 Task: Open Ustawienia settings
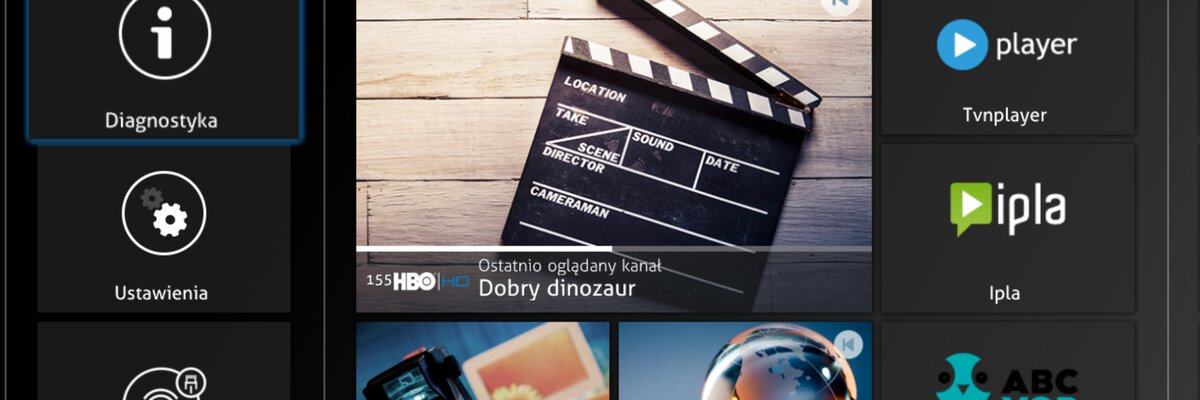tap(163, 228)
